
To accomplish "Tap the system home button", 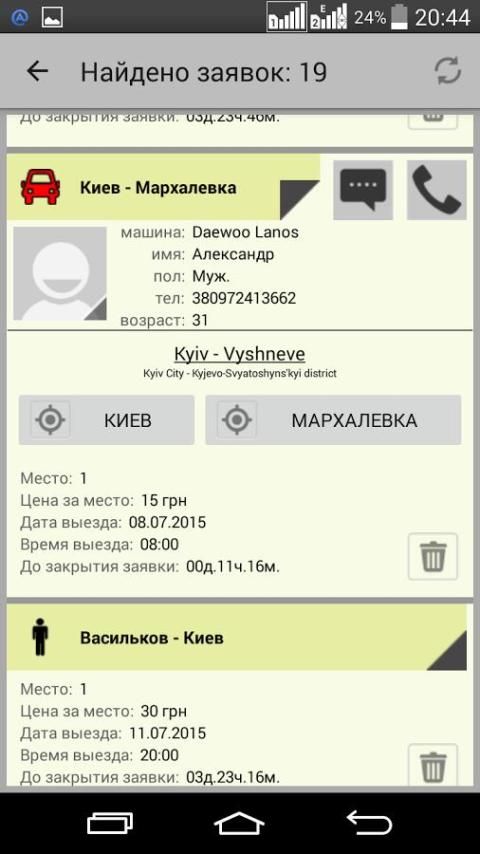I will [239, 823].
